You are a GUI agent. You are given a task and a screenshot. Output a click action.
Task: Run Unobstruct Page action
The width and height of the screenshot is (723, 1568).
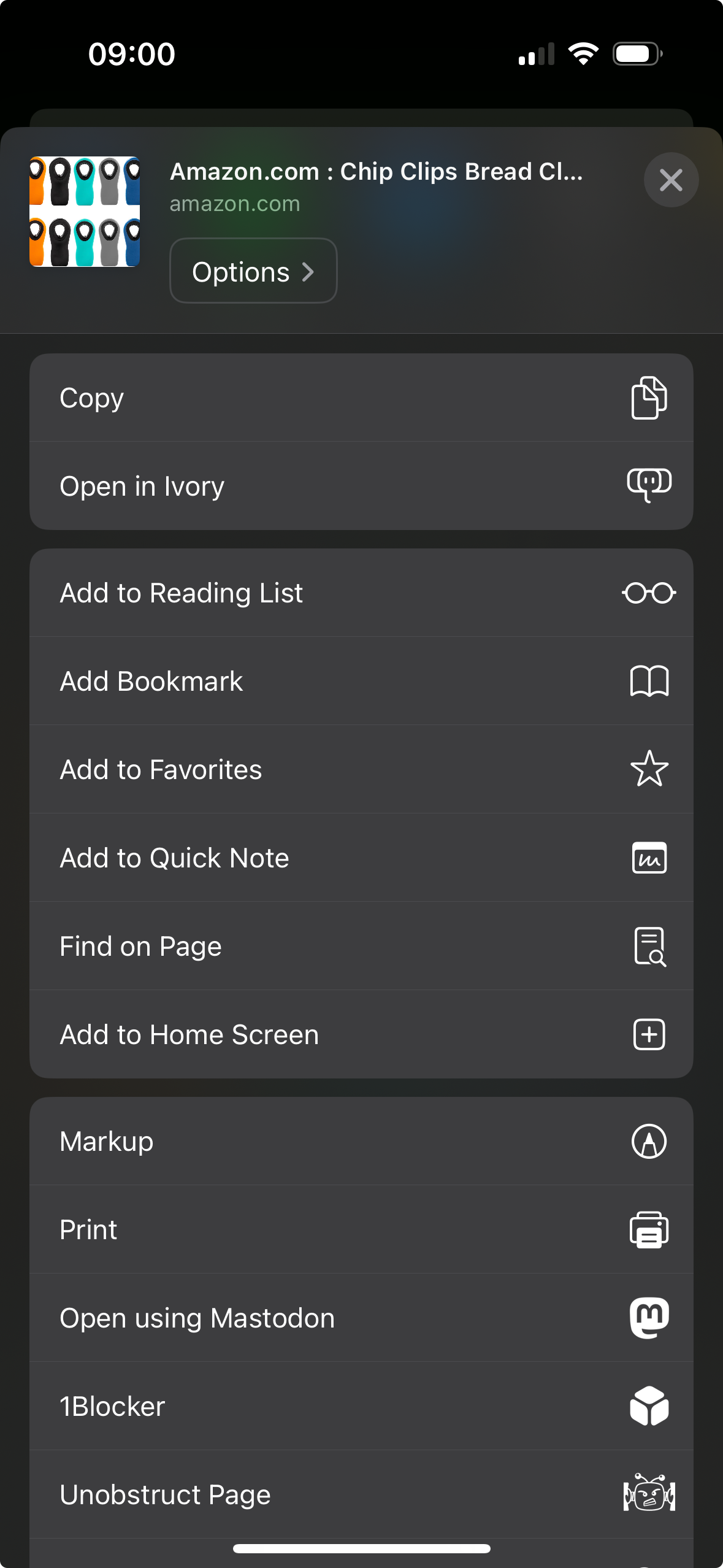tap(361, 1494)
